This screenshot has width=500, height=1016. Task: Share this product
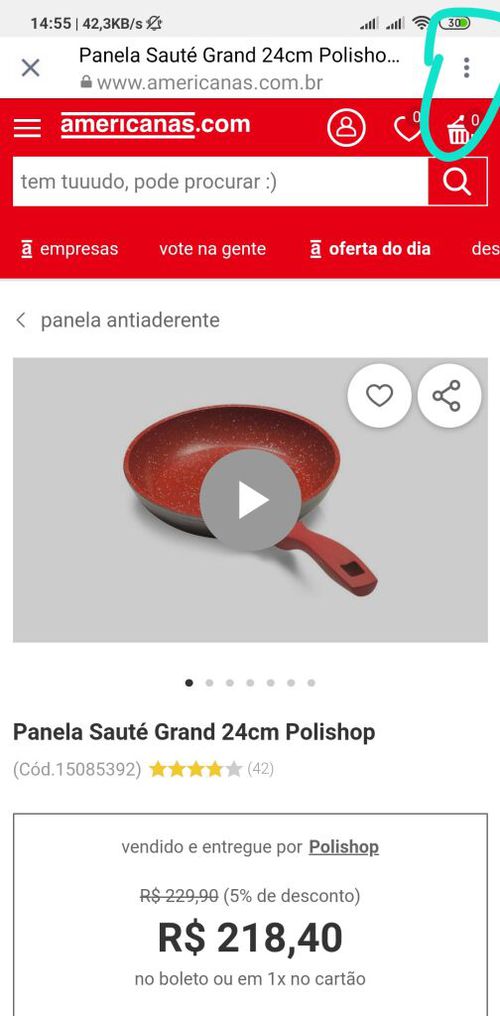coord(449,395)
